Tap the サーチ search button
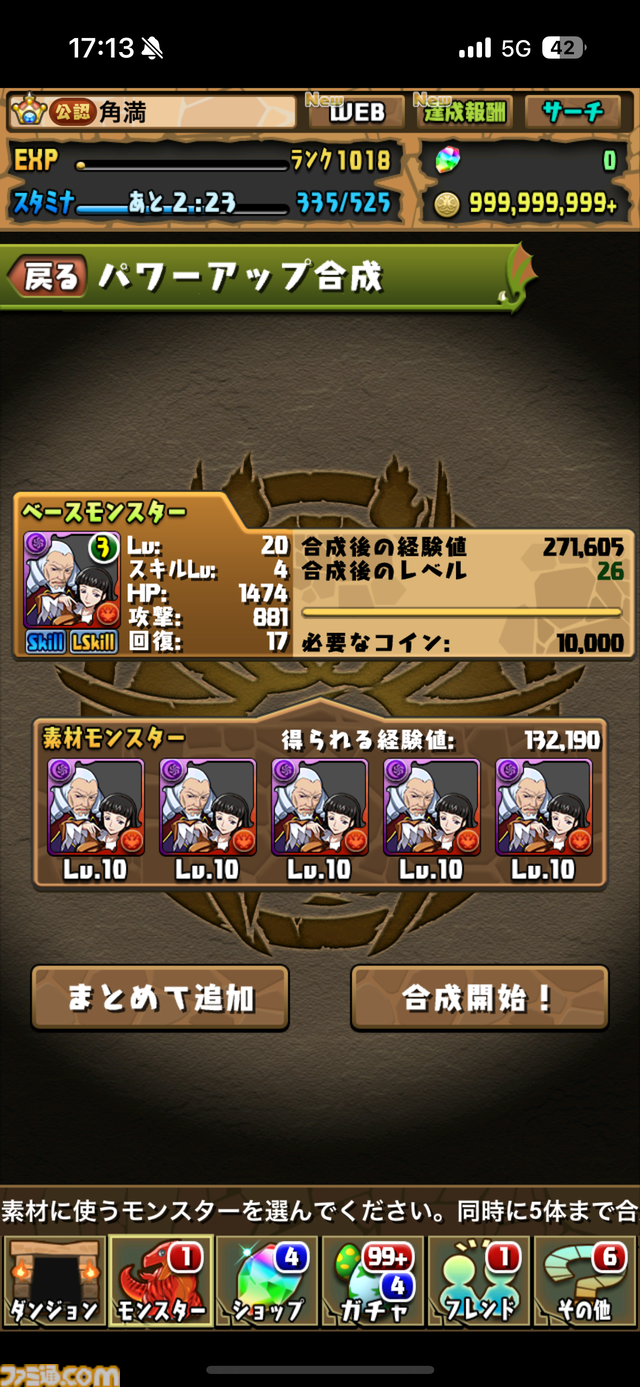Screen dimensions: 640x1387 point(574,112)
